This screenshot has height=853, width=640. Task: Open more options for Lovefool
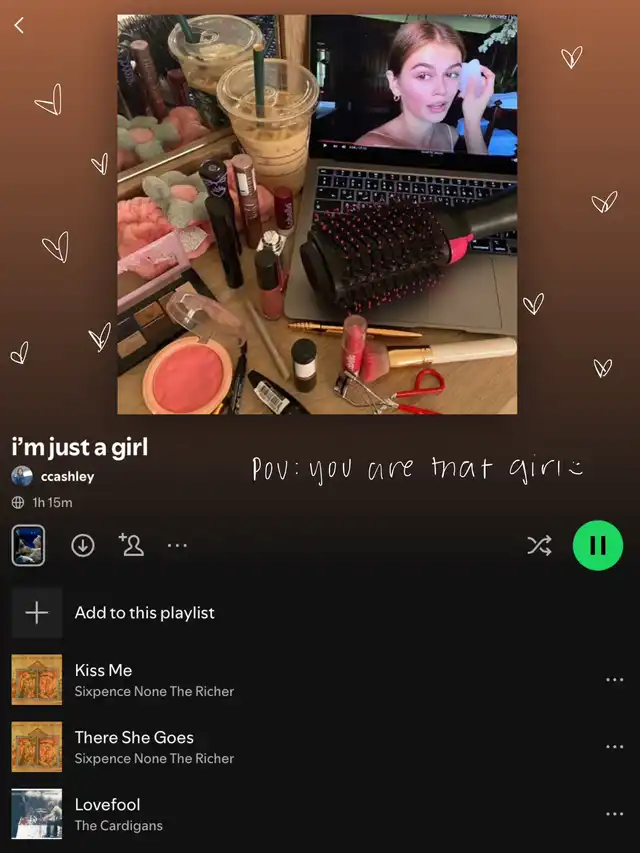tap(614, 813)
